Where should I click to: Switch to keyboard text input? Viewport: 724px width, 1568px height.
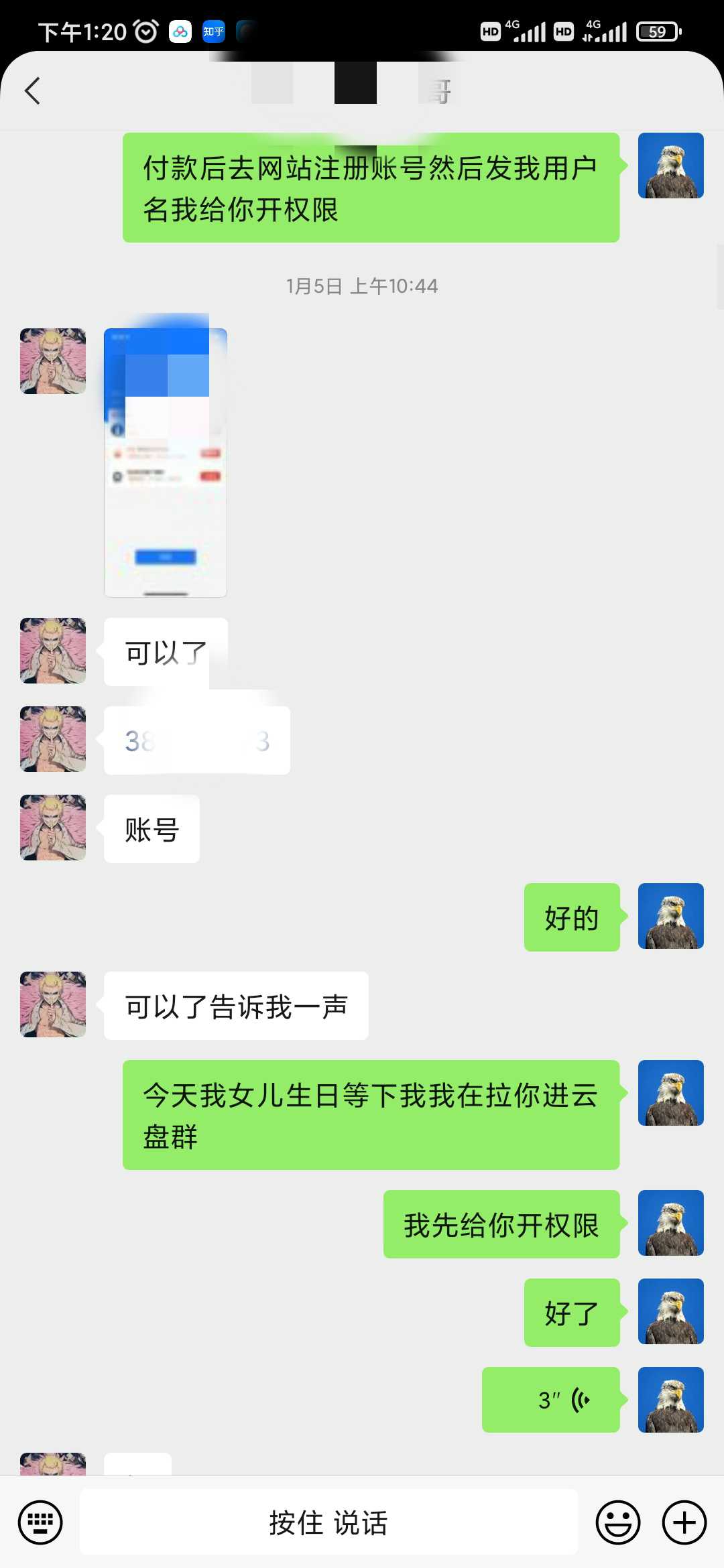[x=40, y=1522]
